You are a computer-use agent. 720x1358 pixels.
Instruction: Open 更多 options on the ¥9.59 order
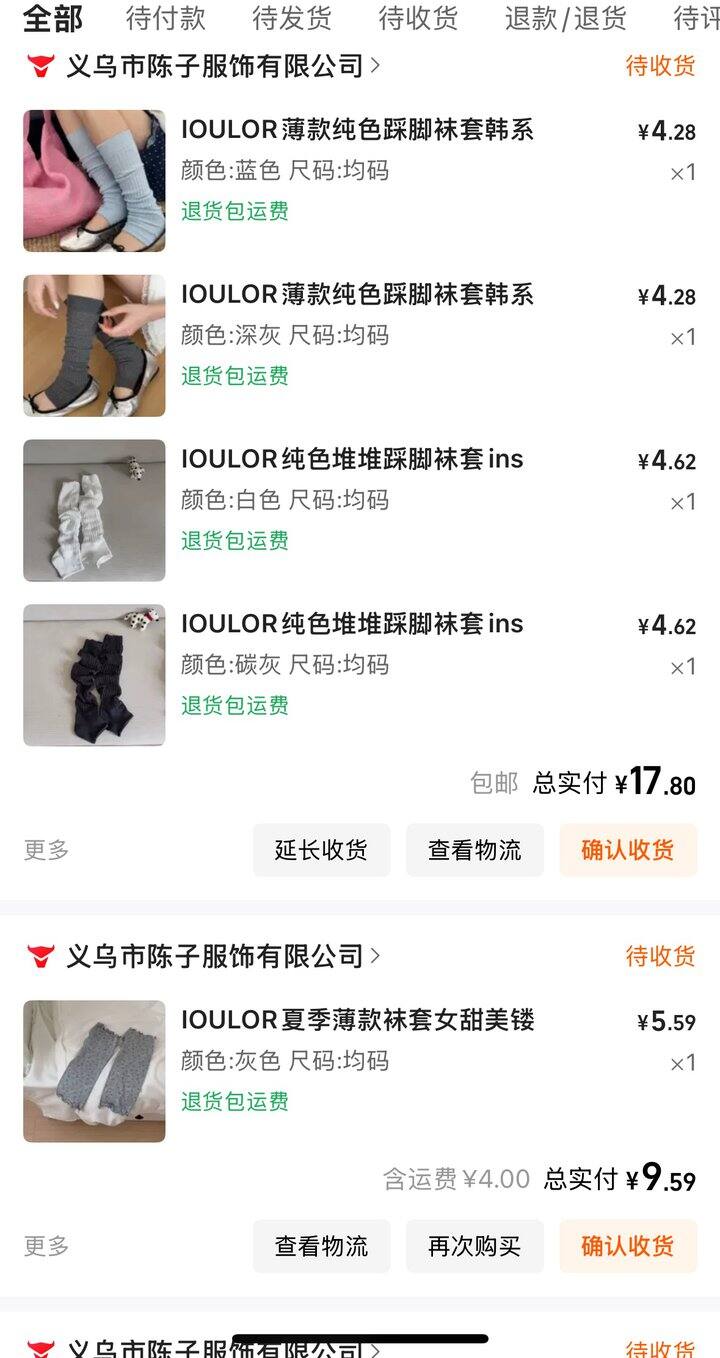[46, 1246]
